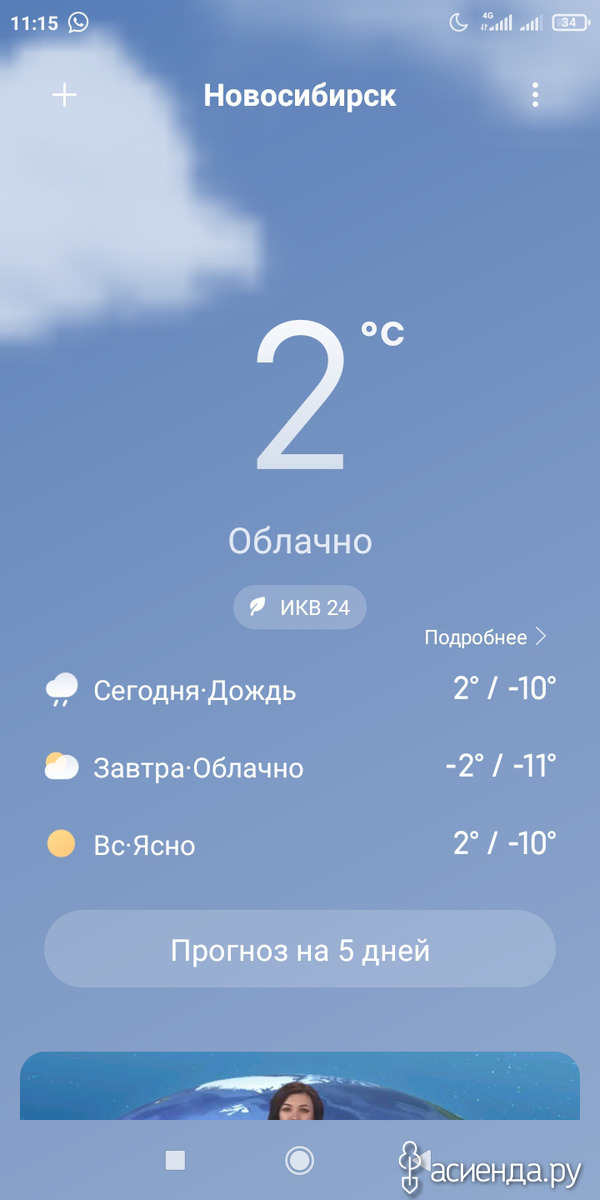Image resolution: width=600 pixels, height=1200 pixels.
Task: Go to the home screen
Action: (299, 1160)
